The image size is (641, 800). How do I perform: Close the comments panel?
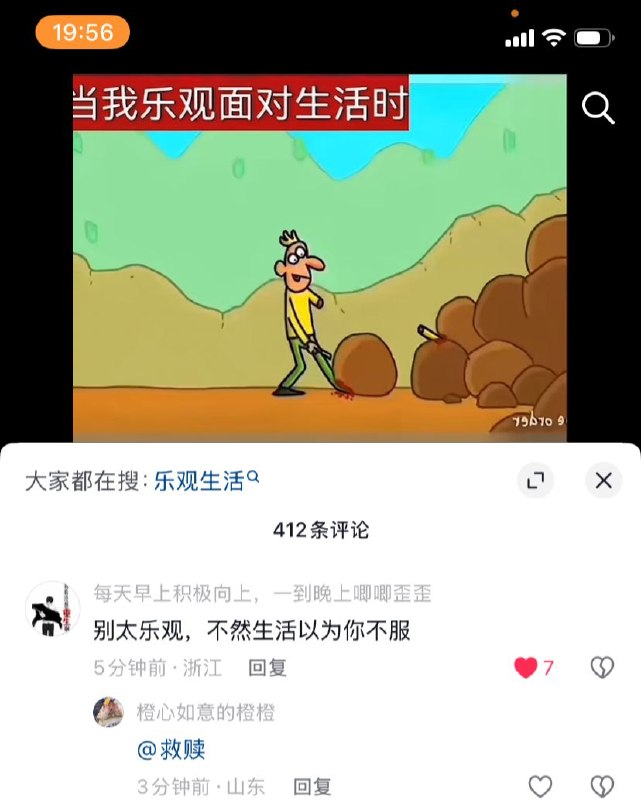603,481
